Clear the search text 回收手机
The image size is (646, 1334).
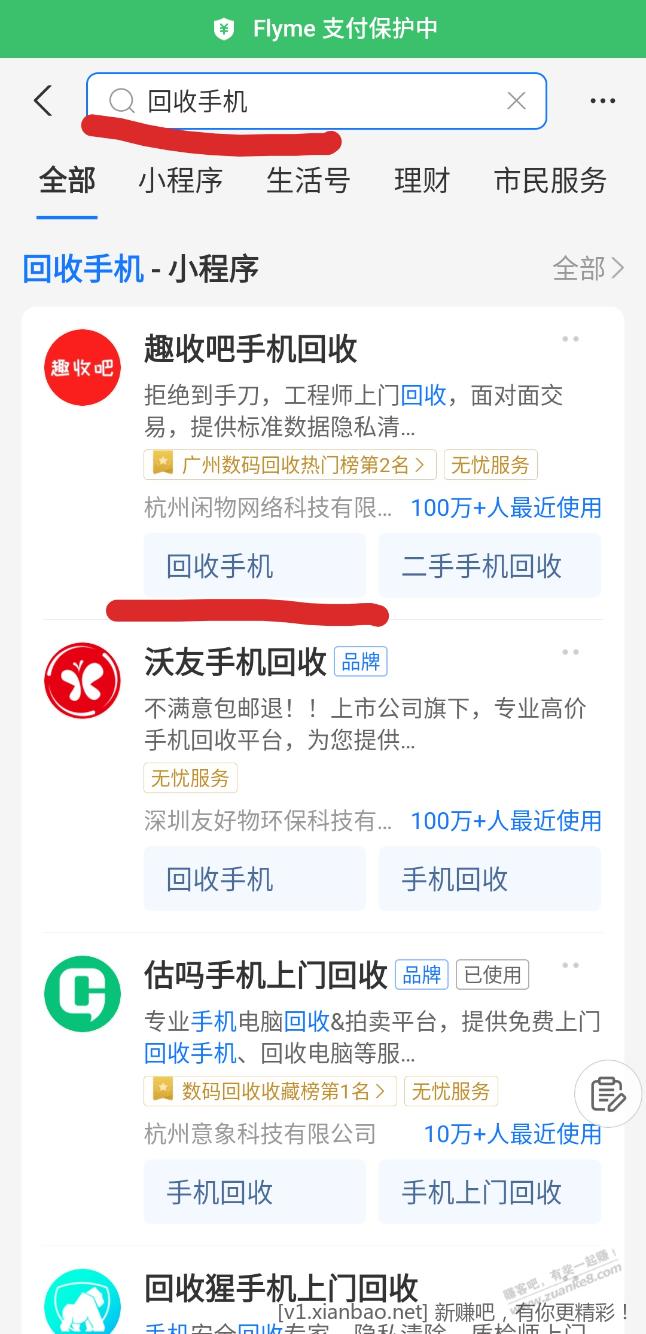tap(516, 101)
